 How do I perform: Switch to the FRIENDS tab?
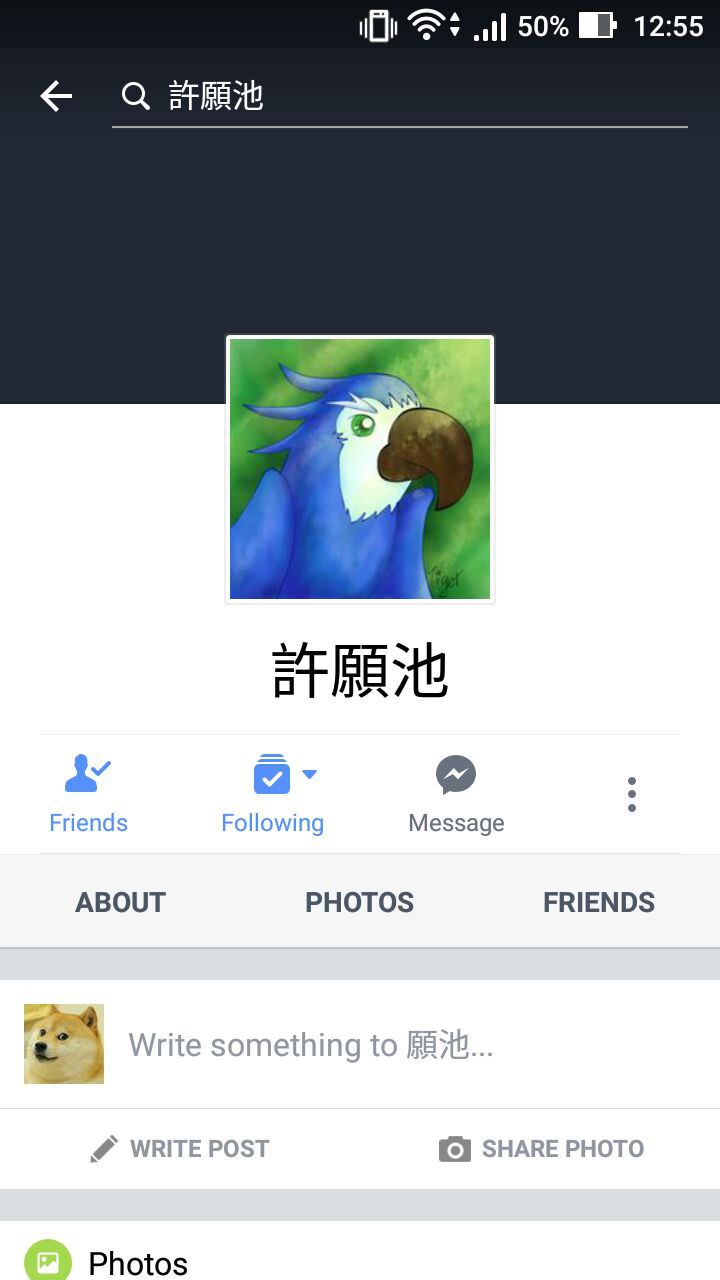click(x=598, y=902)
